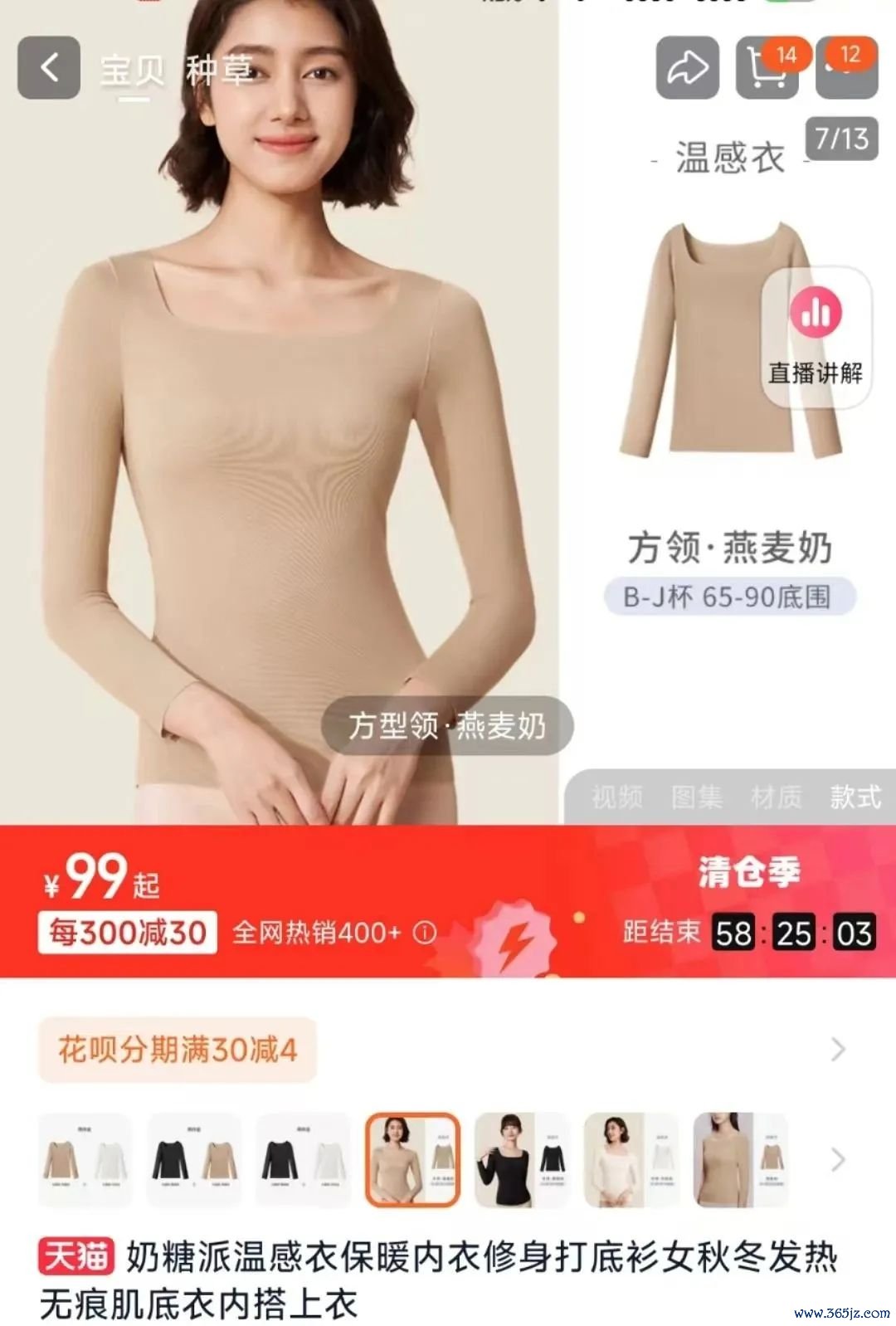Share this product

(x=687, y=68)
